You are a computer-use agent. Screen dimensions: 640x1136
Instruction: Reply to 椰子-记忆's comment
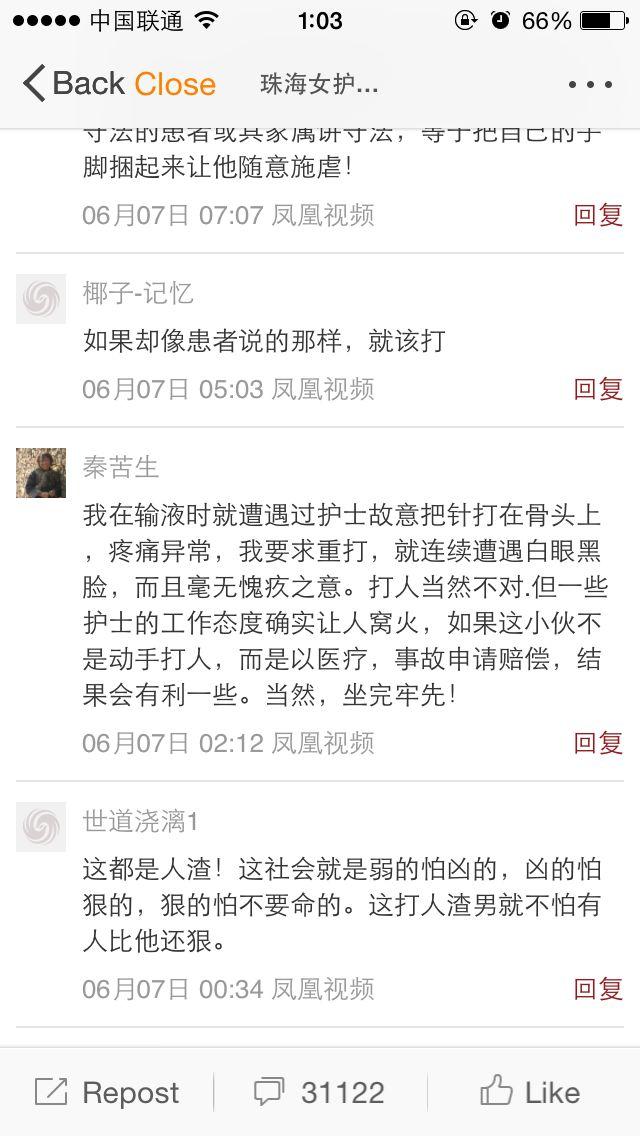[598, 389]
